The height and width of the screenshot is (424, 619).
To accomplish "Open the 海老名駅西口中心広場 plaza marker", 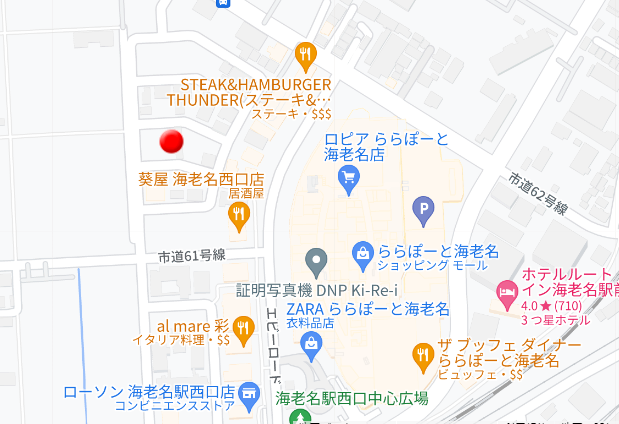I will [295, 416].
